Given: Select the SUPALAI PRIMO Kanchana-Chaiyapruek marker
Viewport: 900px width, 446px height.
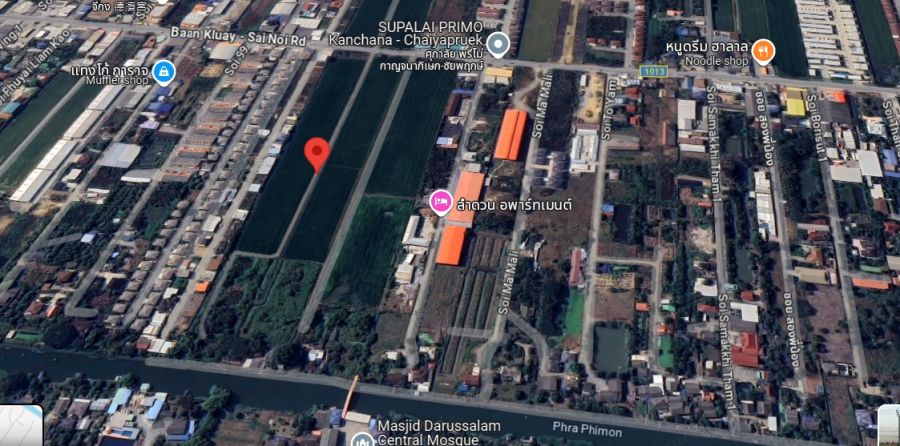Looking at the screenshot, I should click(498, 43).
